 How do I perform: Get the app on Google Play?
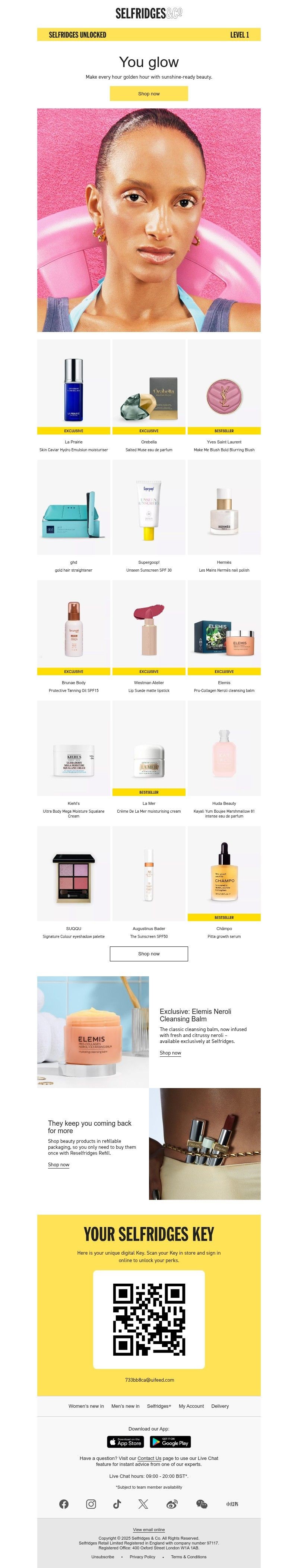(x=170, y=1442)
